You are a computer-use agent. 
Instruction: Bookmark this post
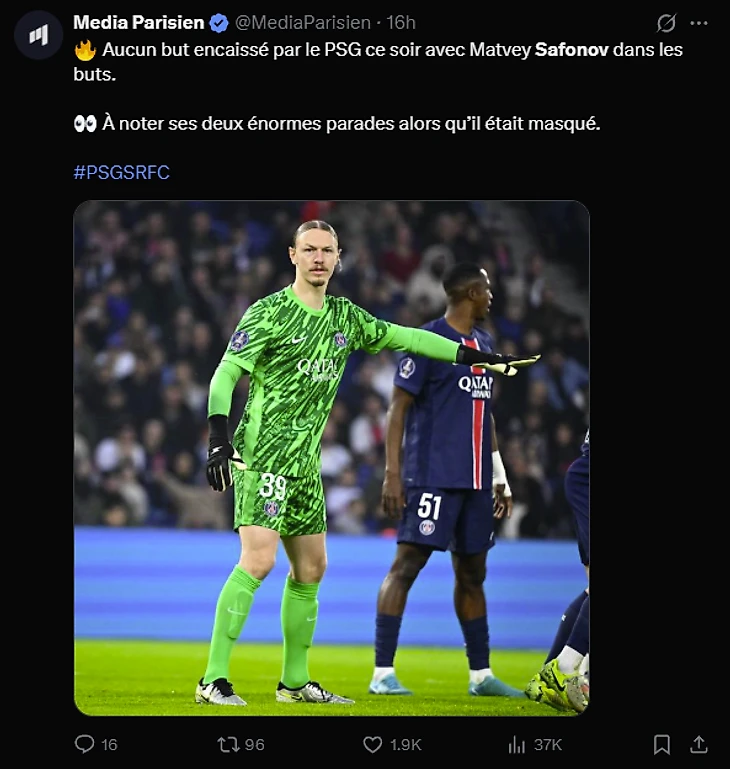pos(661,744)
